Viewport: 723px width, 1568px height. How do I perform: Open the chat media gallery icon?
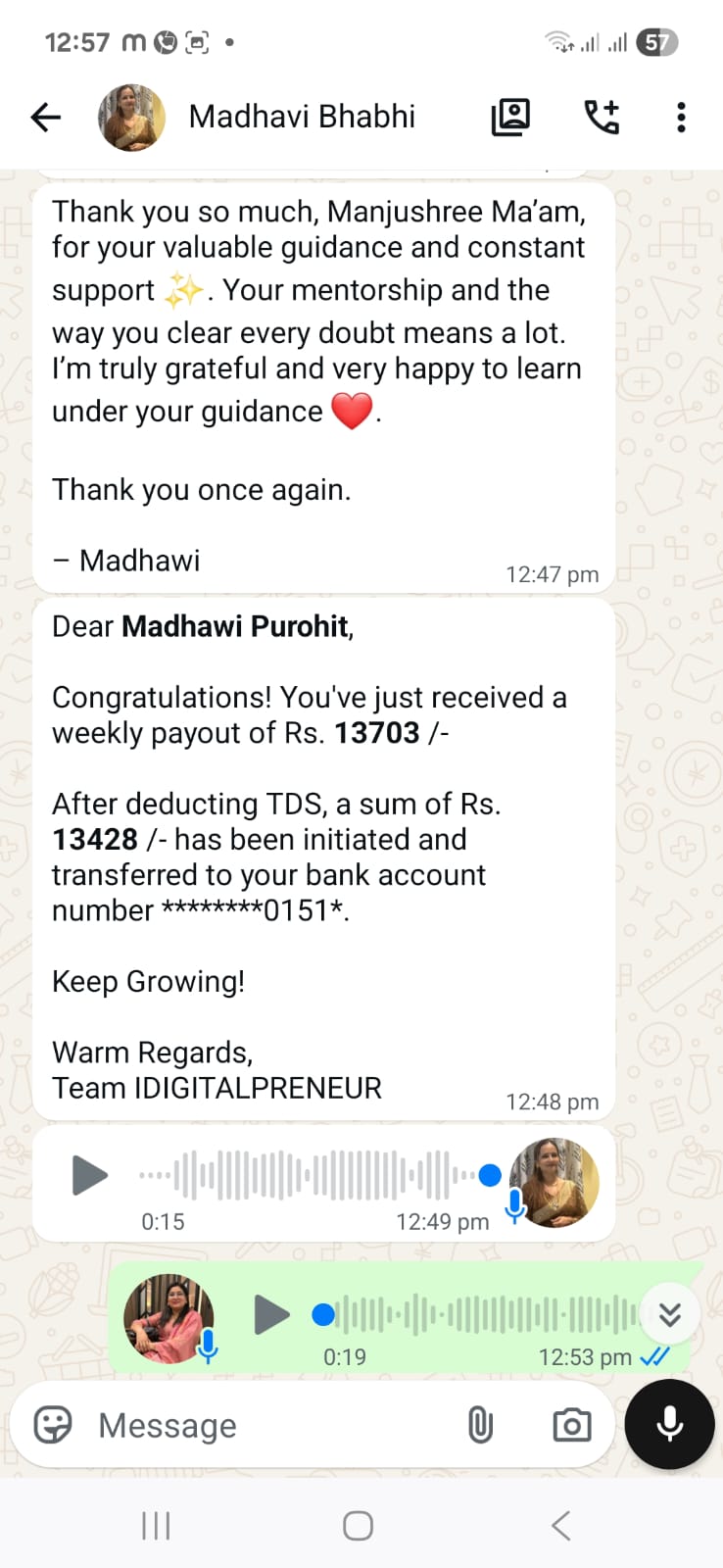[x=509, y=118]
